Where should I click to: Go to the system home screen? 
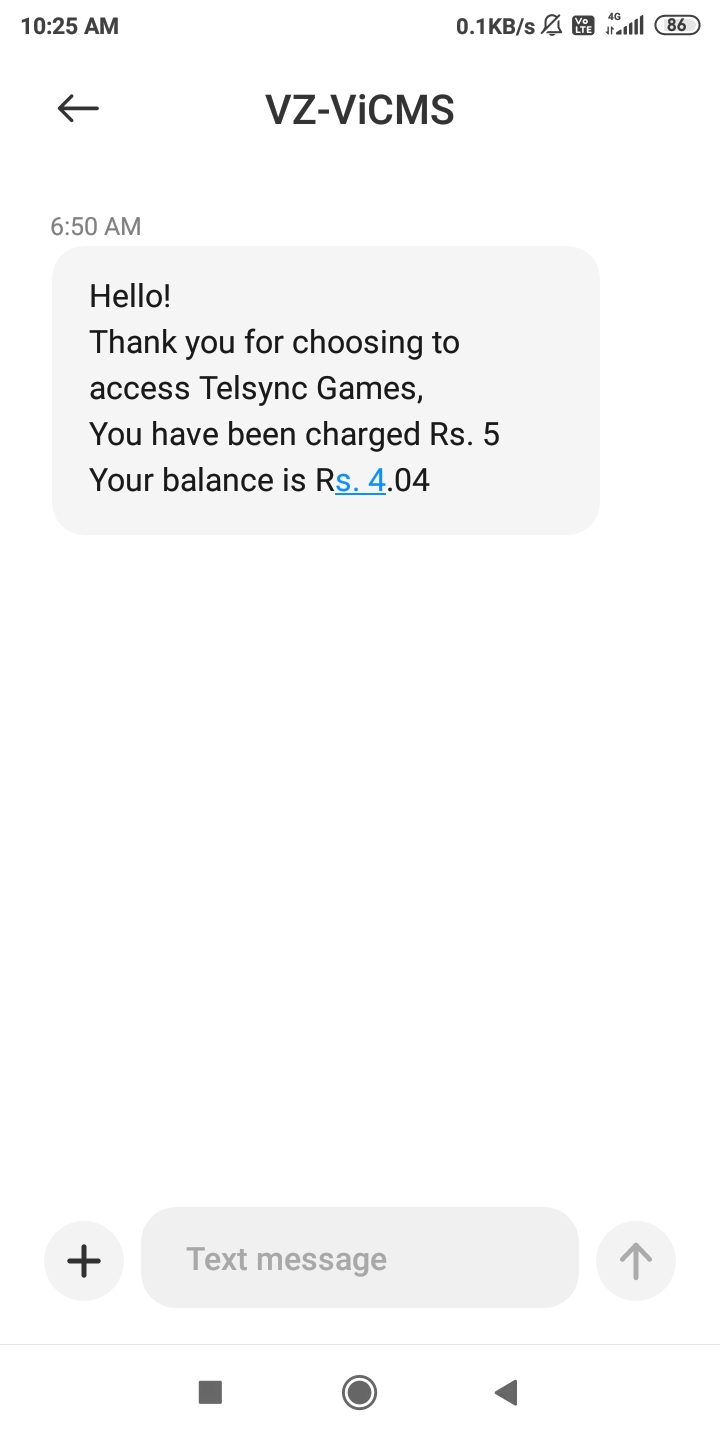tap(359, 1392)
